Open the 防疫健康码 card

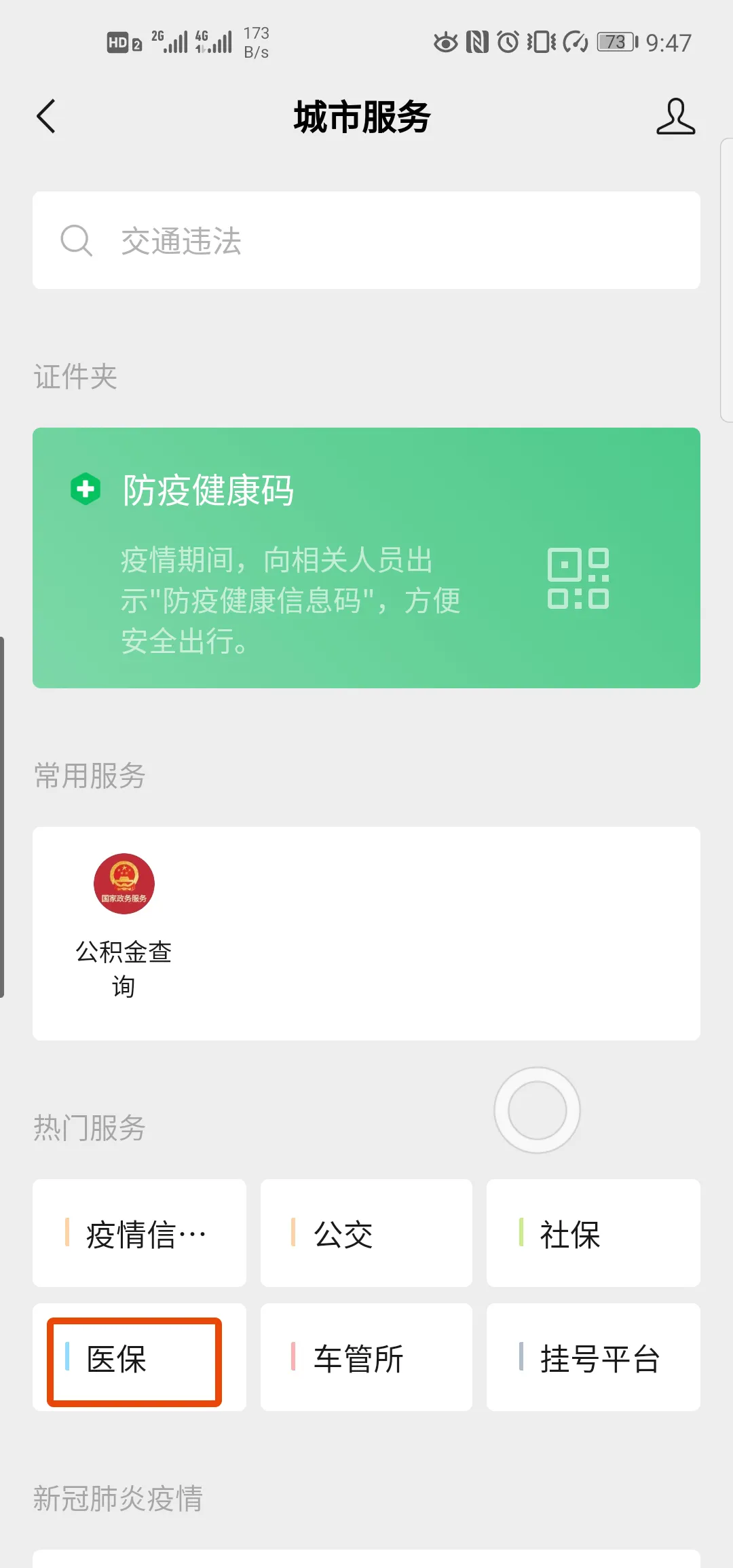[x=366, y=557]
